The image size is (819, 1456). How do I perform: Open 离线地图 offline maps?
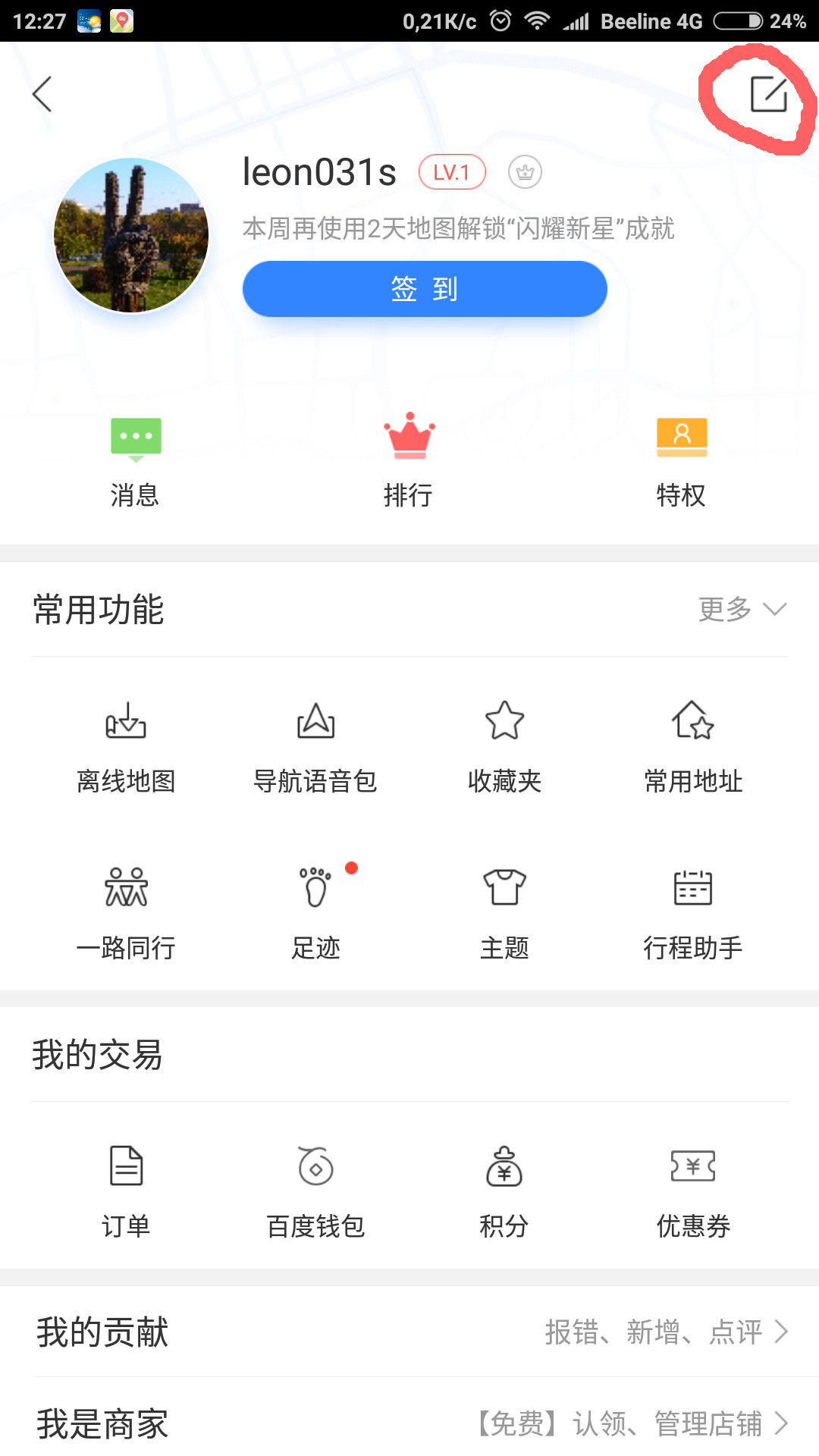point(126,748)
